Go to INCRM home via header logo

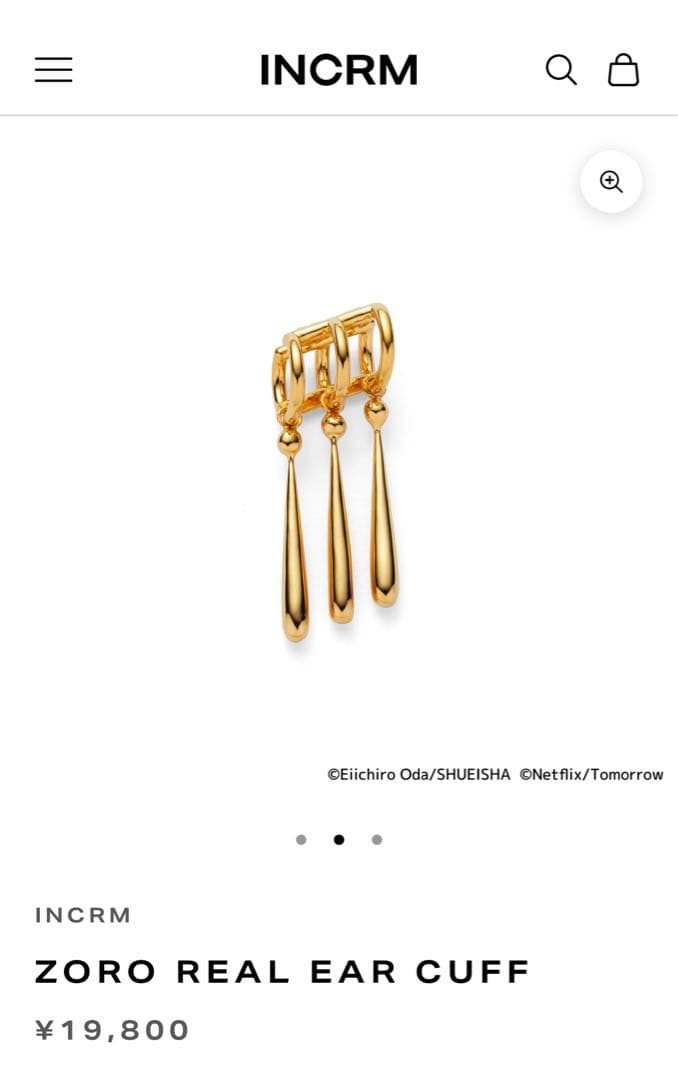(338, 70)
